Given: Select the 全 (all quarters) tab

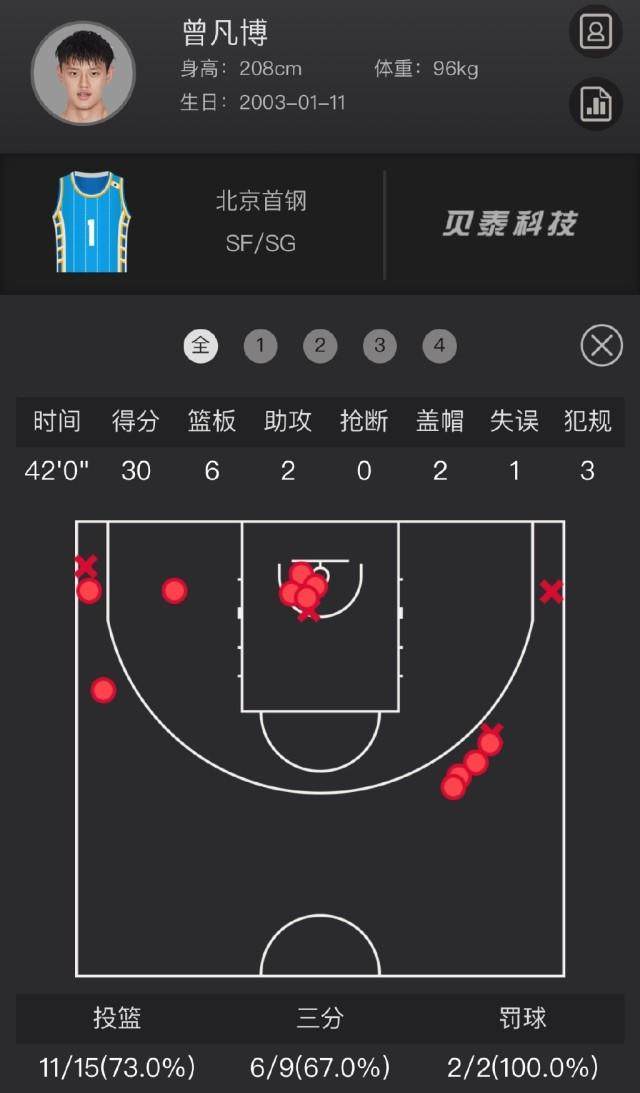Looking at the screenshot, I should pos(200,347).
